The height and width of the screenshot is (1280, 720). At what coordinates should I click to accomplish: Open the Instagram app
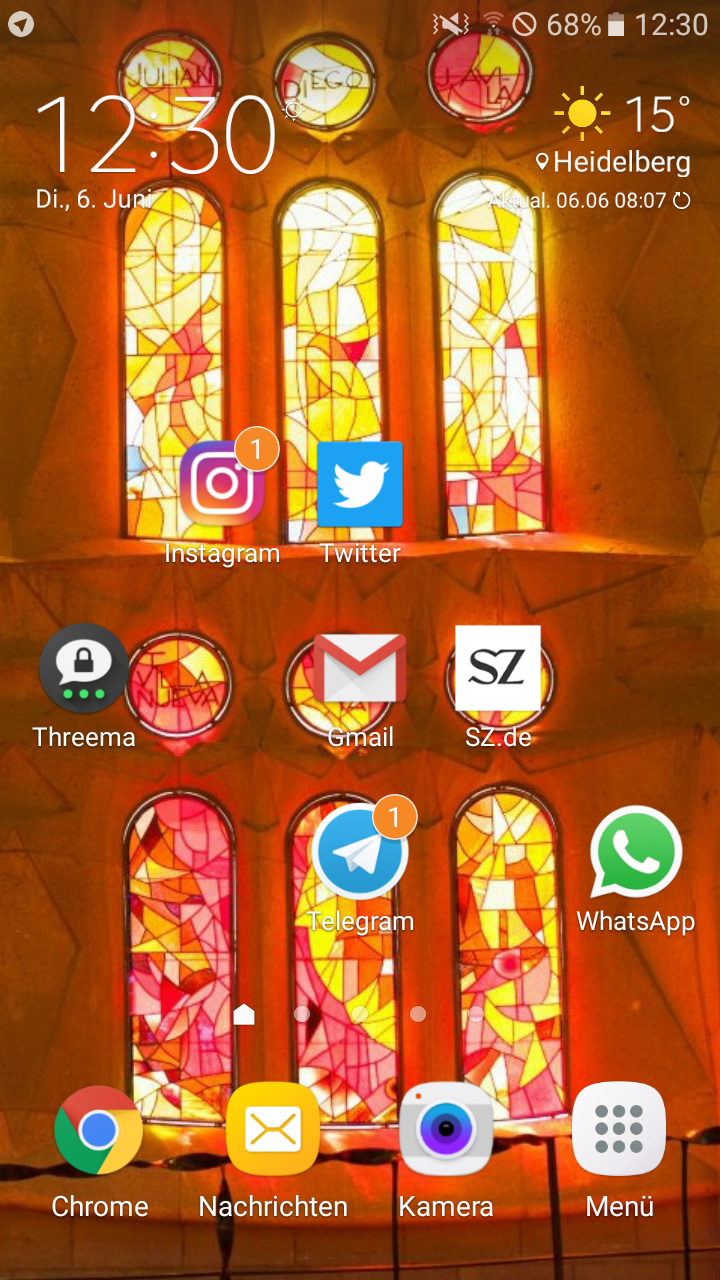tap(222, 485)
